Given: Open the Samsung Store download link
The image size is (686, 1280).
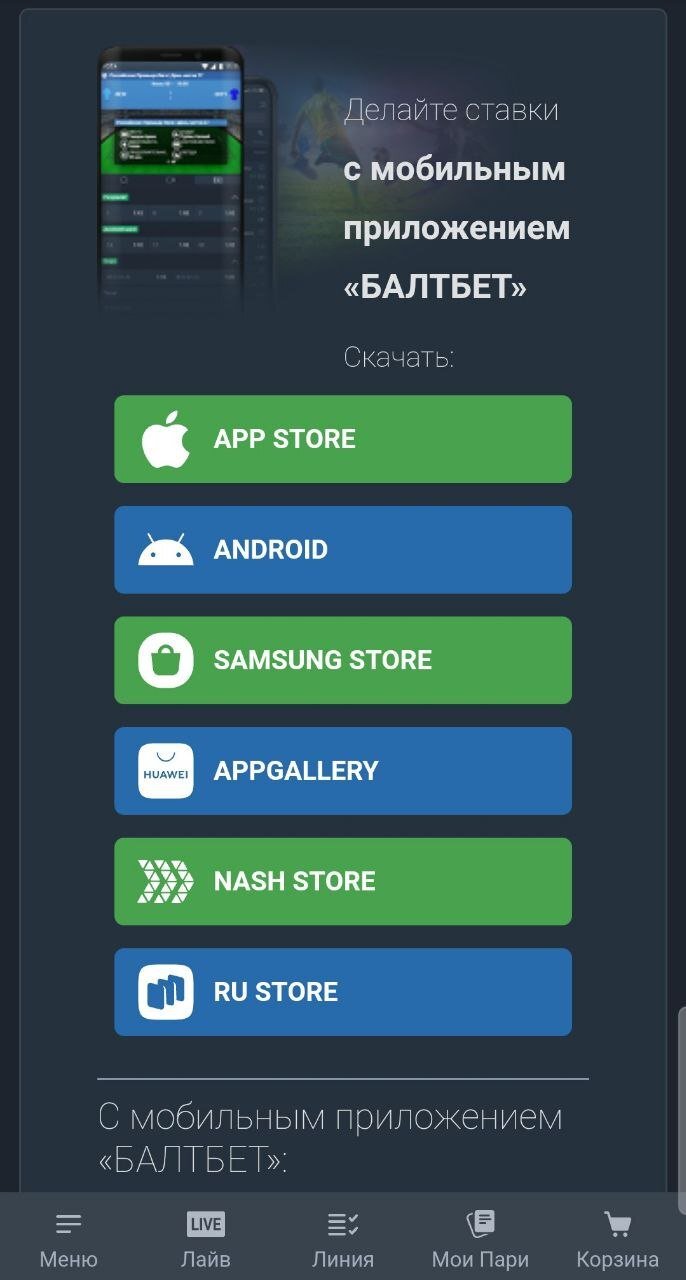Looking at the screenshot, I should coord(342,660).
